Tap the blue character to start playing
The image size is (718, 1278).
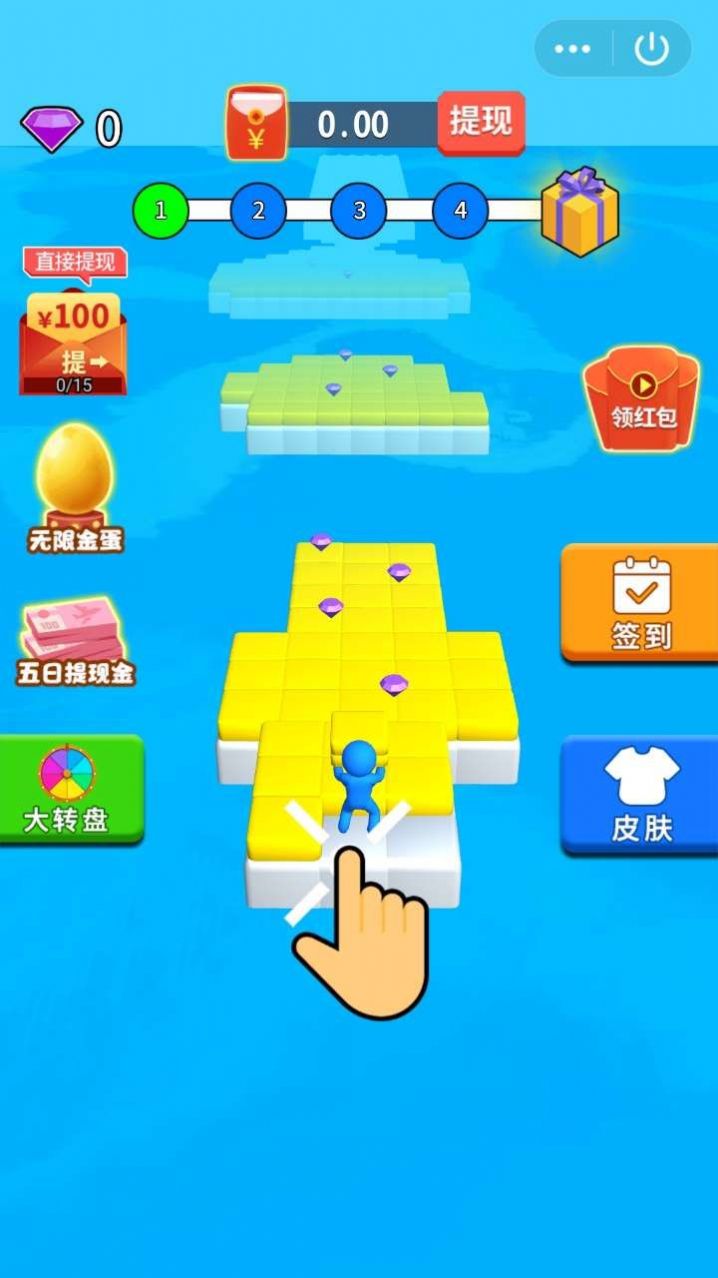357,787
